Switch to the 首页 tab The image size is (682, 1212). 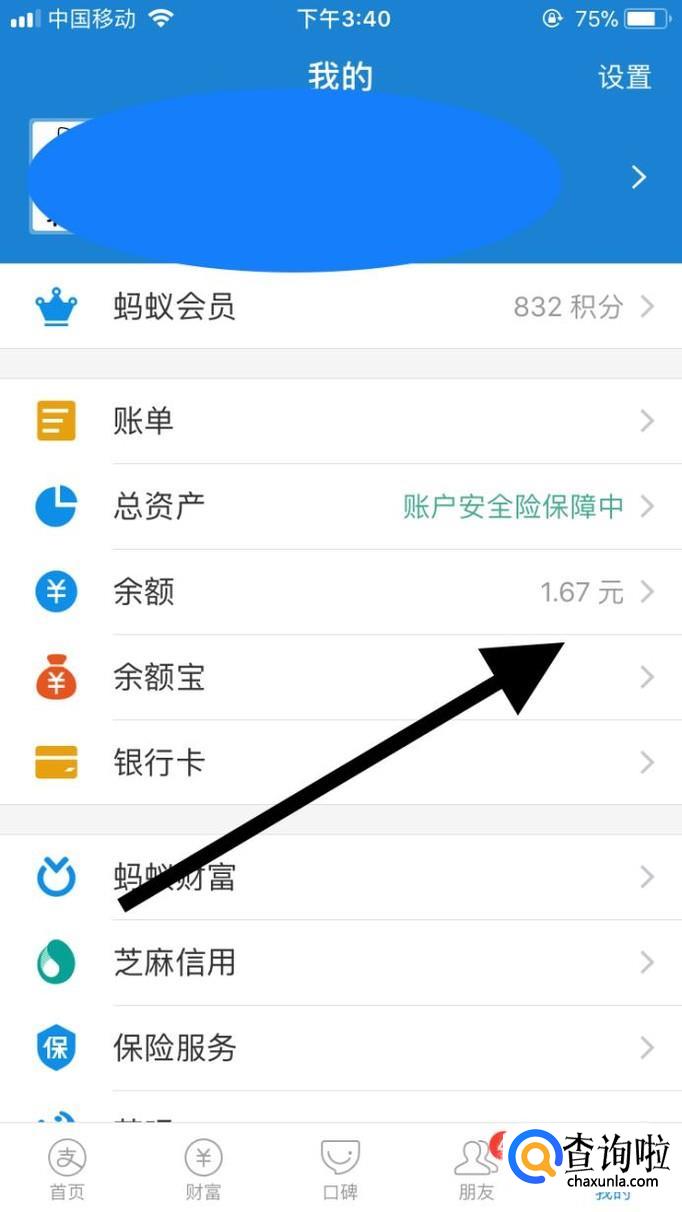tap(68, 1168)
